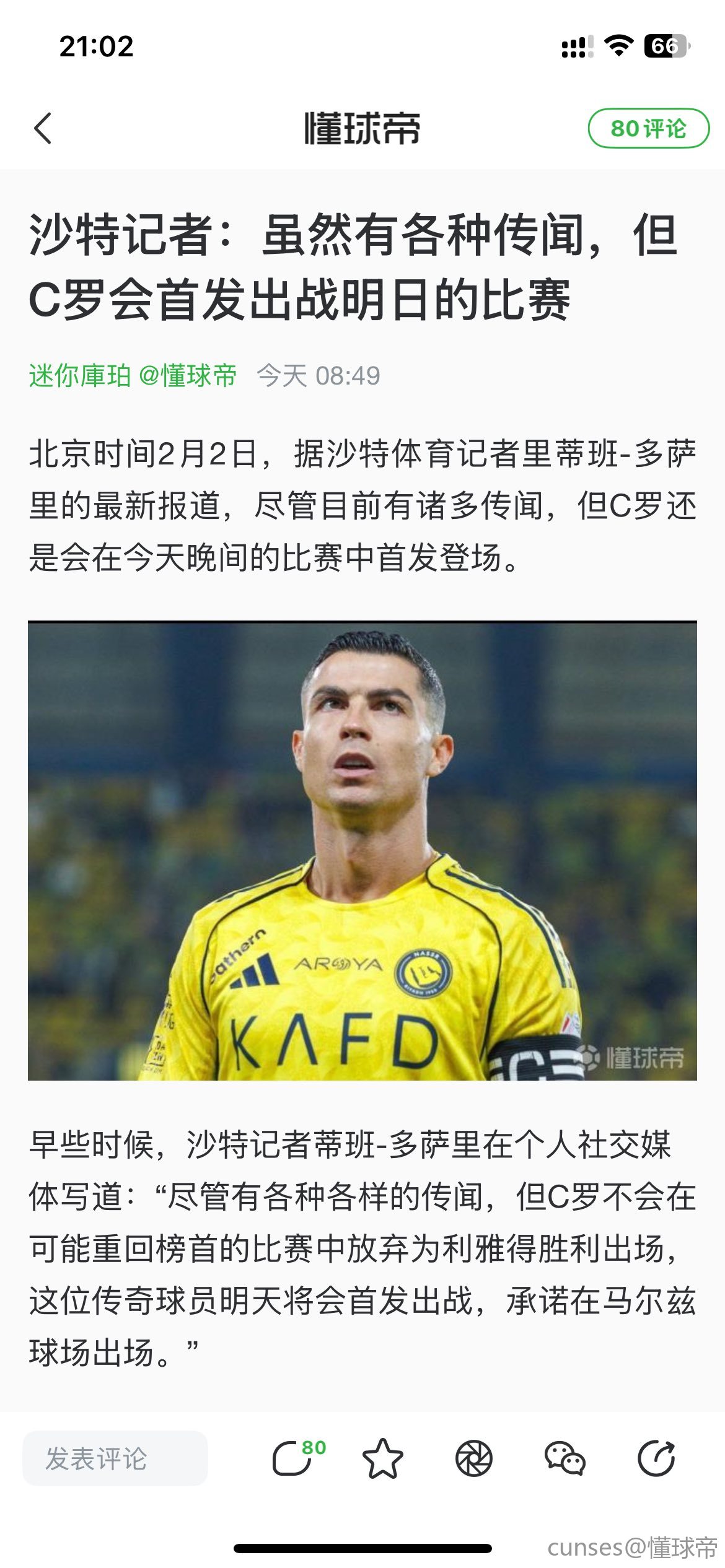Share to WeChat Moments
The height and width of the screenshot is (1568, 725).
(x=473, y=1458)
